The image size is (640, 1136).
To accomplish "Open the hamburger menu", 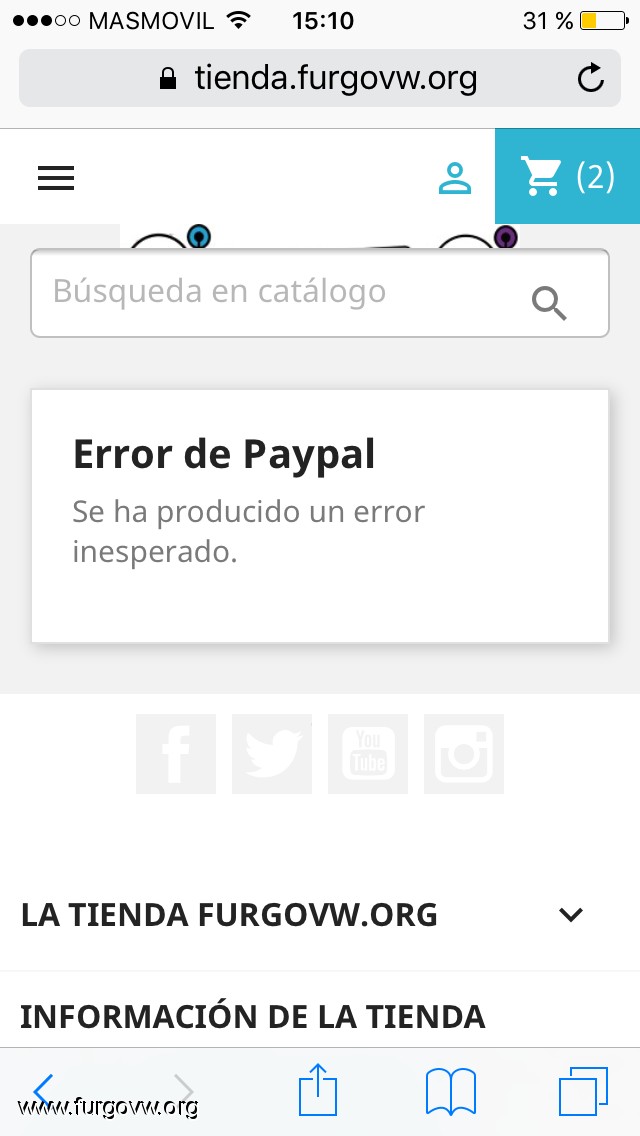I will pyautogui.click(x=56, y=178).
